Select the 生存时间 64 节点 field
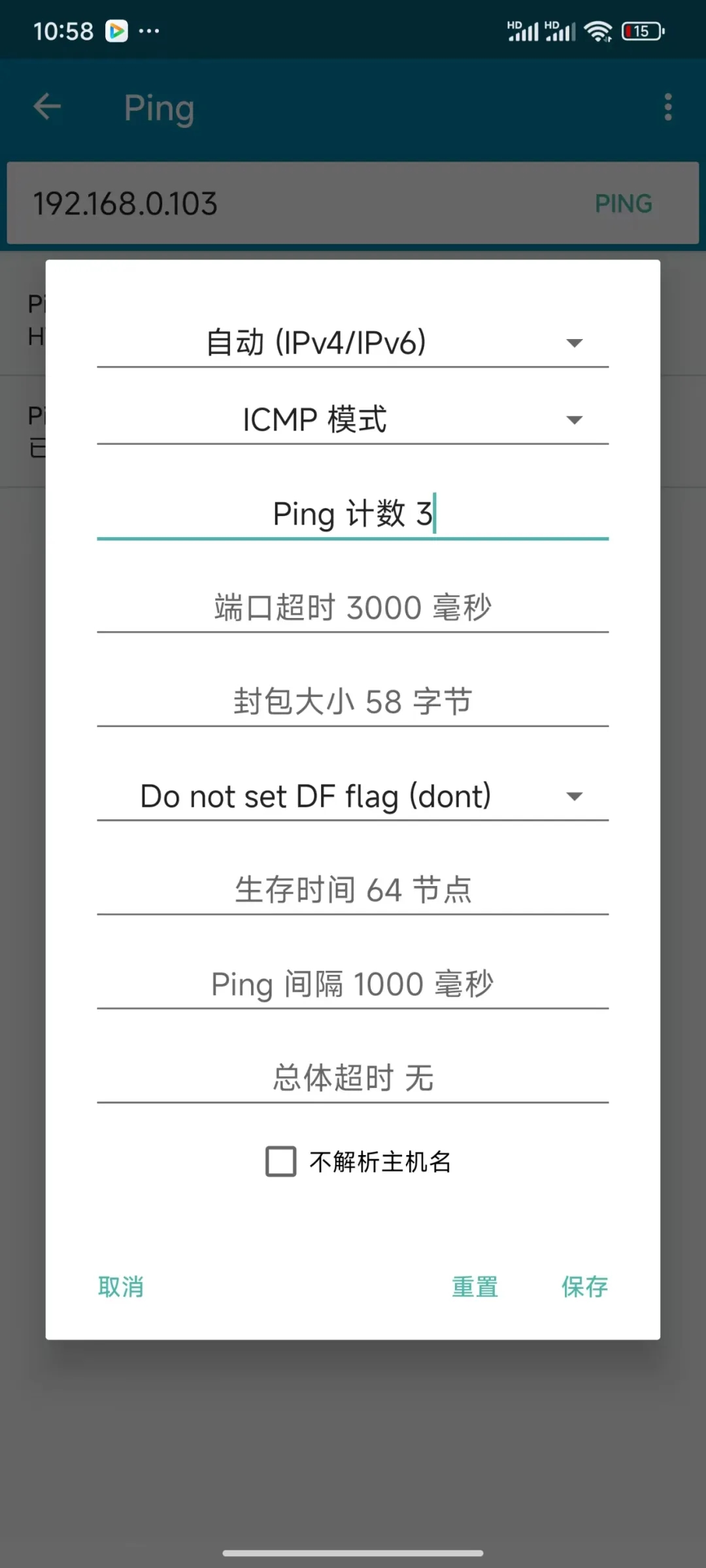The height and width of the screenshot is (1568, 706). [x=352, y=890]
